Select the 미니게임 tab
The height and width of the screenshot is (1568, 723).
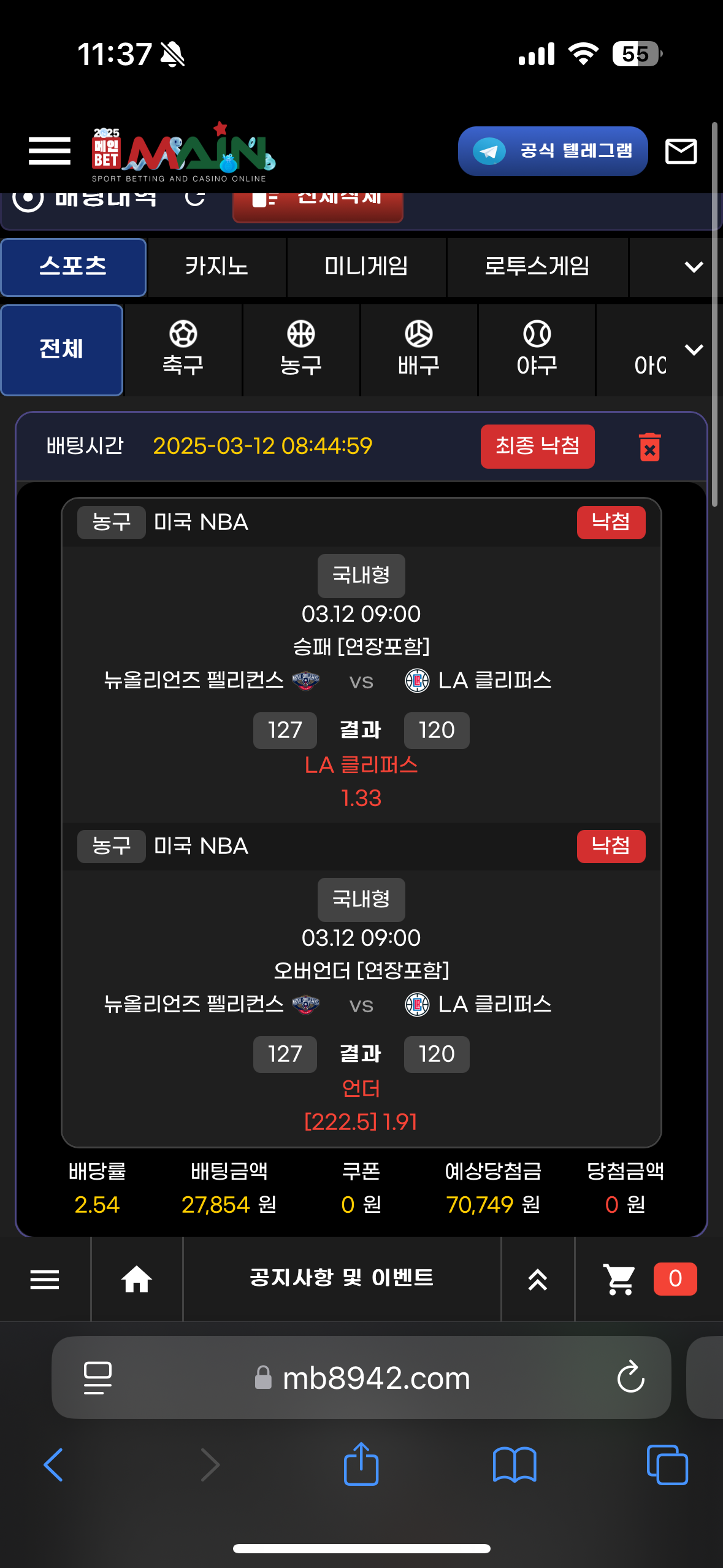click(366, 267)
